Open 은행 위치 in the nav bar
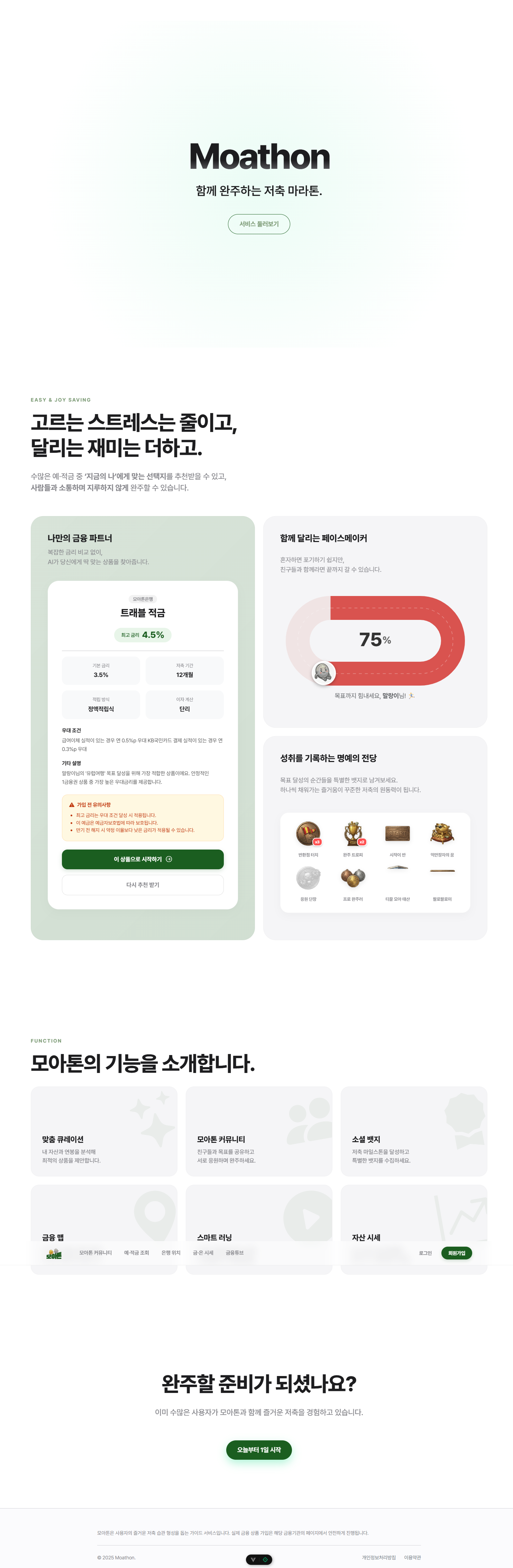The height and width of the screenshot is (1568, 513). coord(171,1253)
